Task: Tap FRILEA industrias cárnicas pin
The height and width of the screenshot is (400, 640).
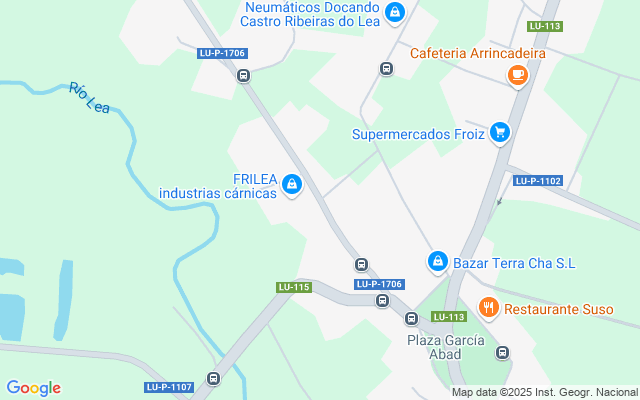Action: pos(292,184)
